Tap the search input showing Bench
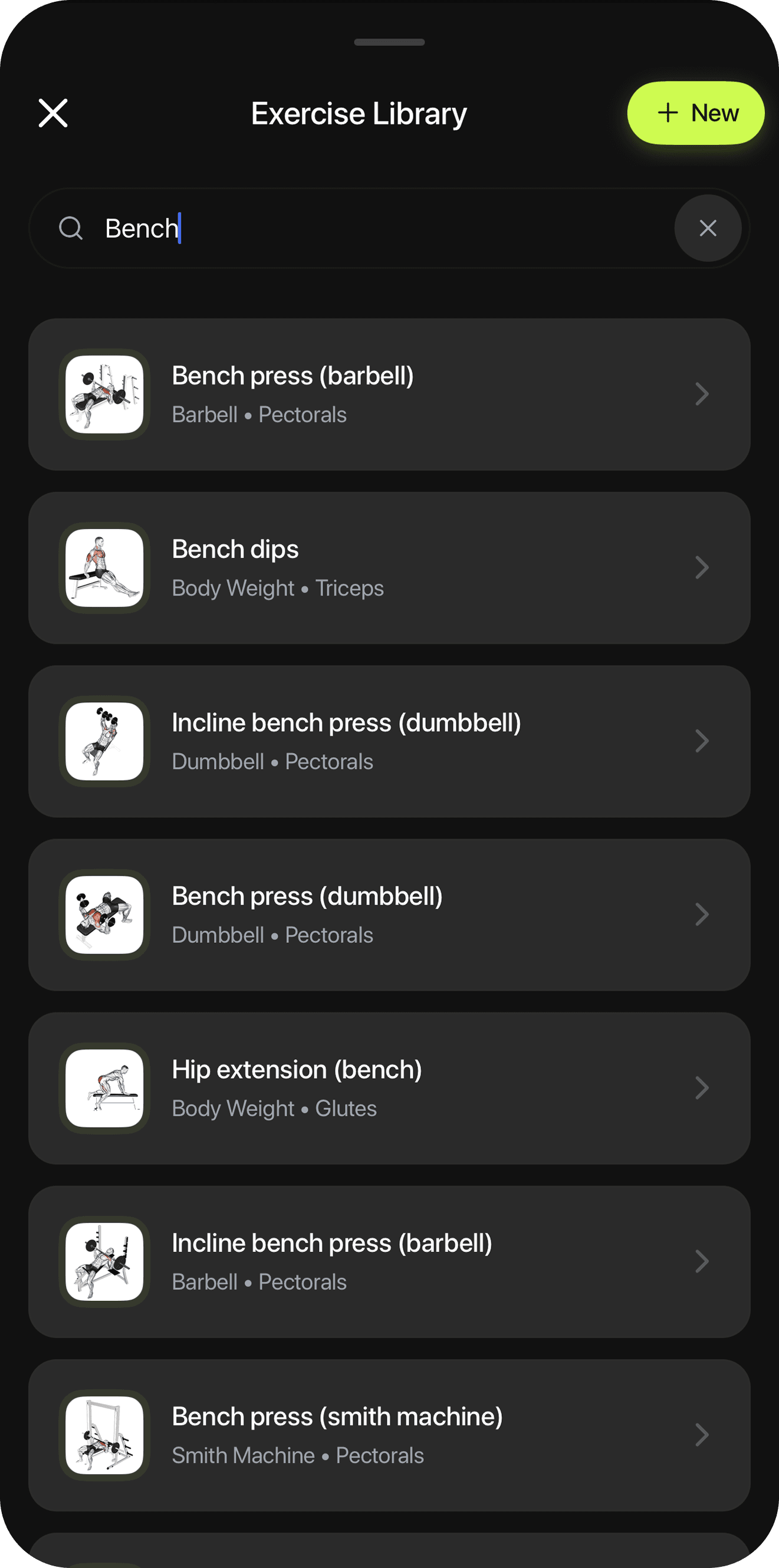This screenshot has width=779, height=1568. coord(304,228)
